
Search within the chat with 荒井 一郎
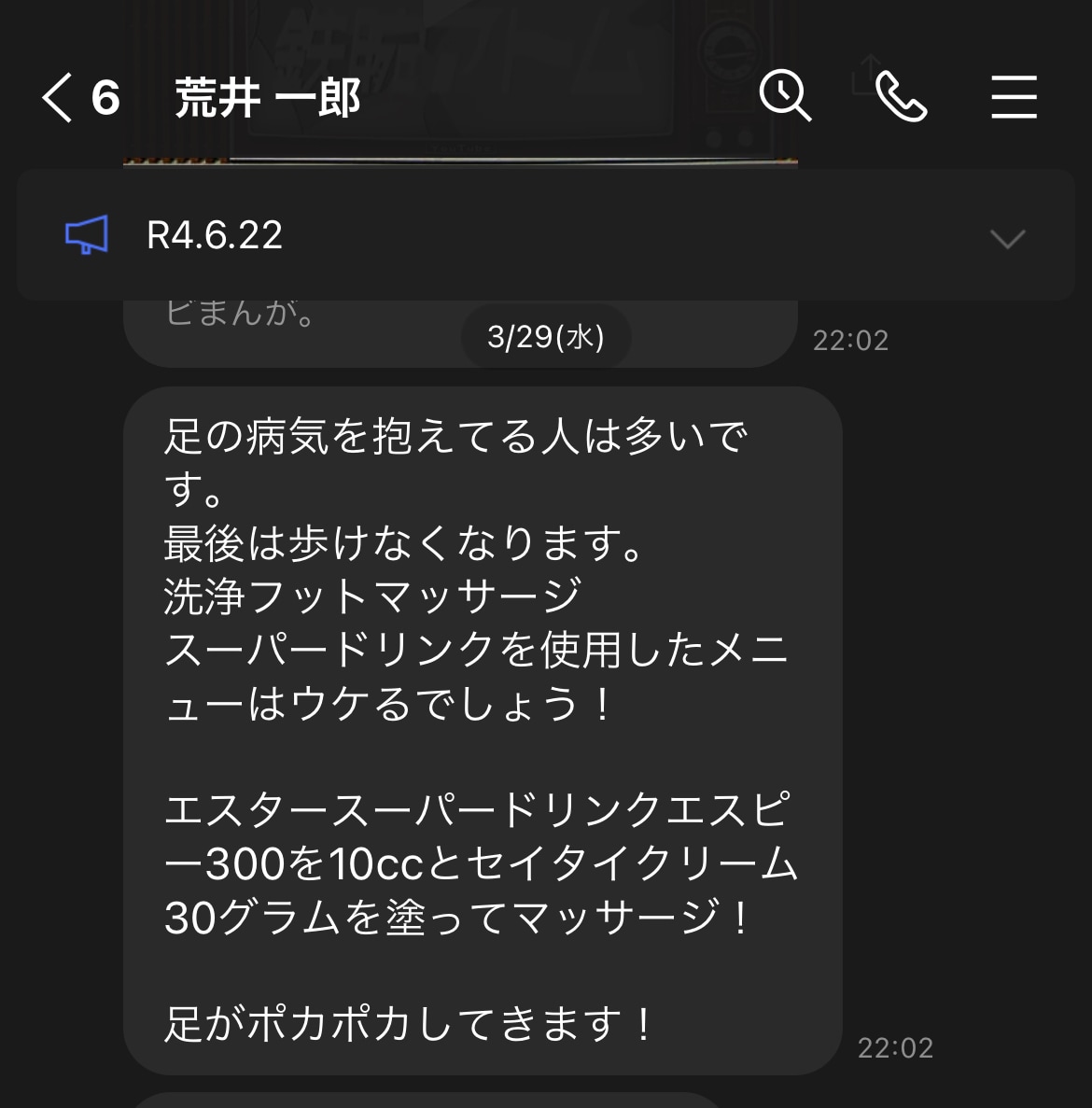coord(785,96)
